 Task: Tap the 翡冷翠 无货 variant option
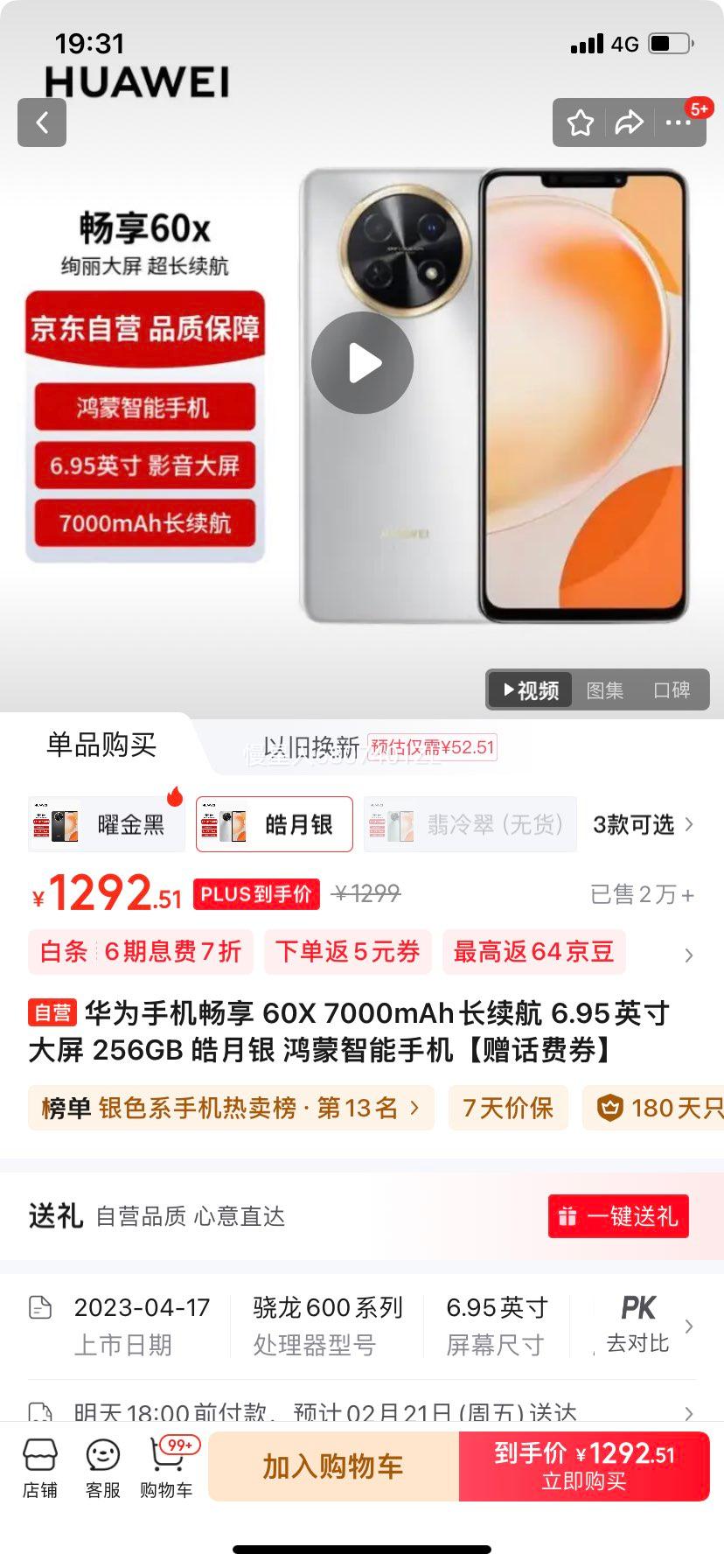pos(469,822)
